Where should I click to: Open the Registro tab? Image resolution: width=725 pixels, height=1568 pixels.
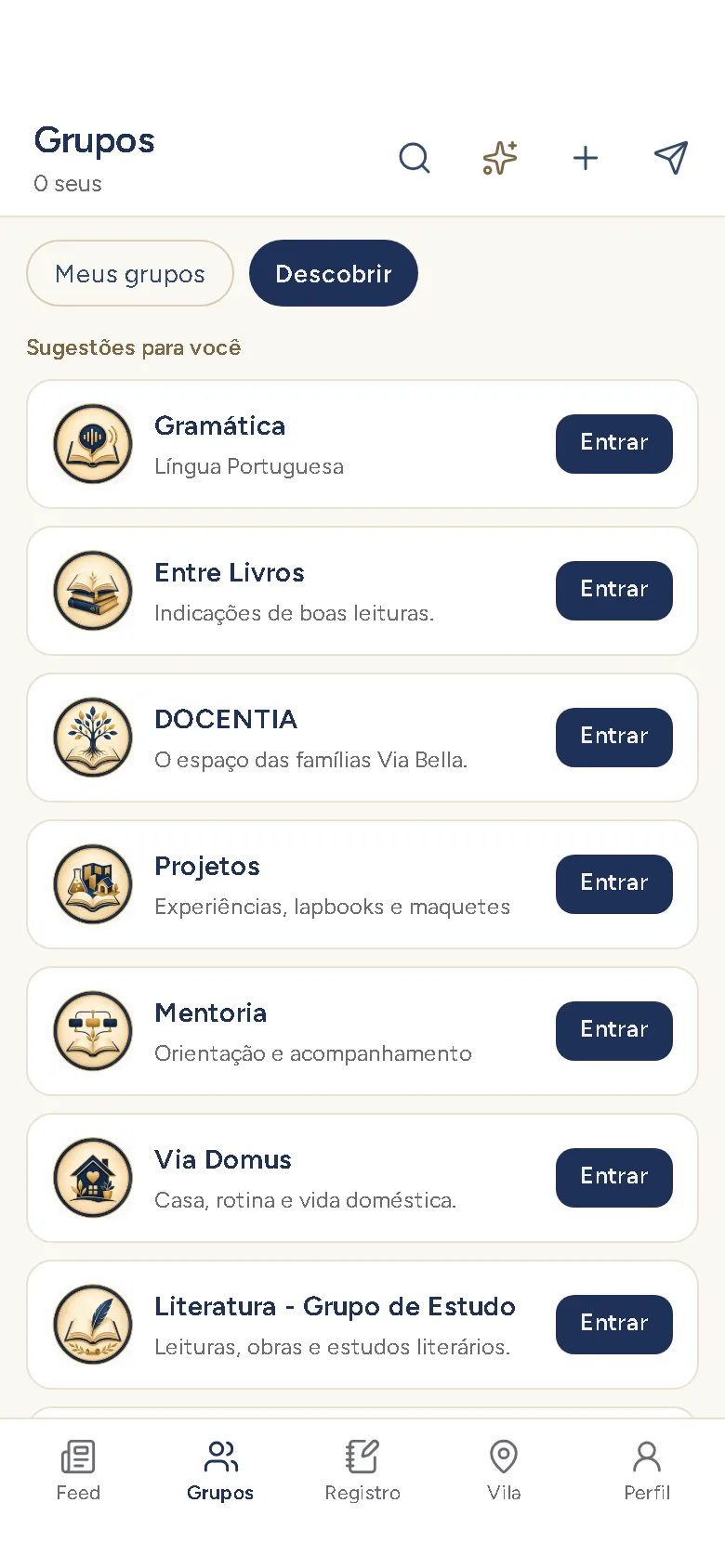(362, 1470)
